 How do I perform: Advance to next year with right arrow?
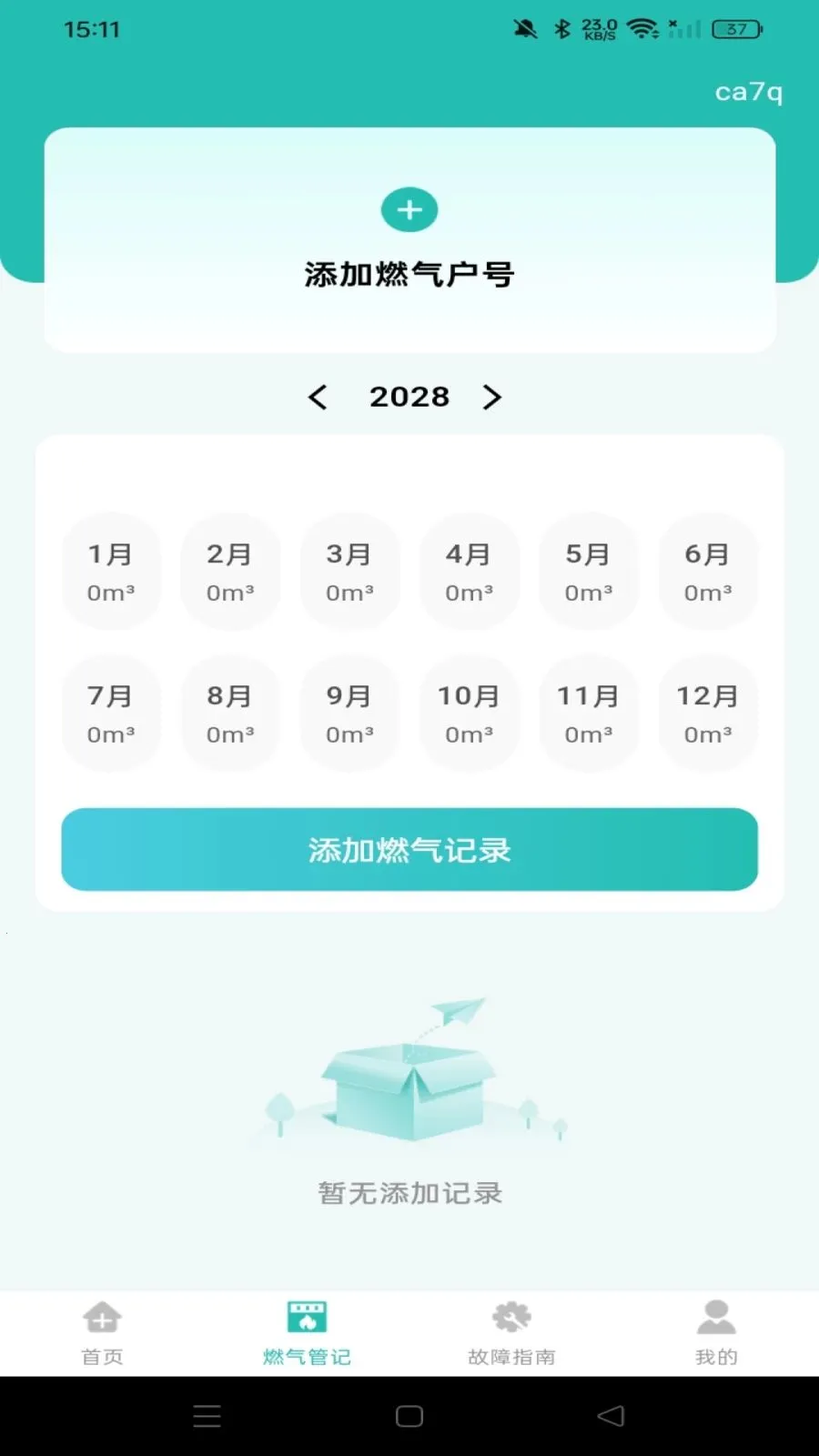click(491, 397)
